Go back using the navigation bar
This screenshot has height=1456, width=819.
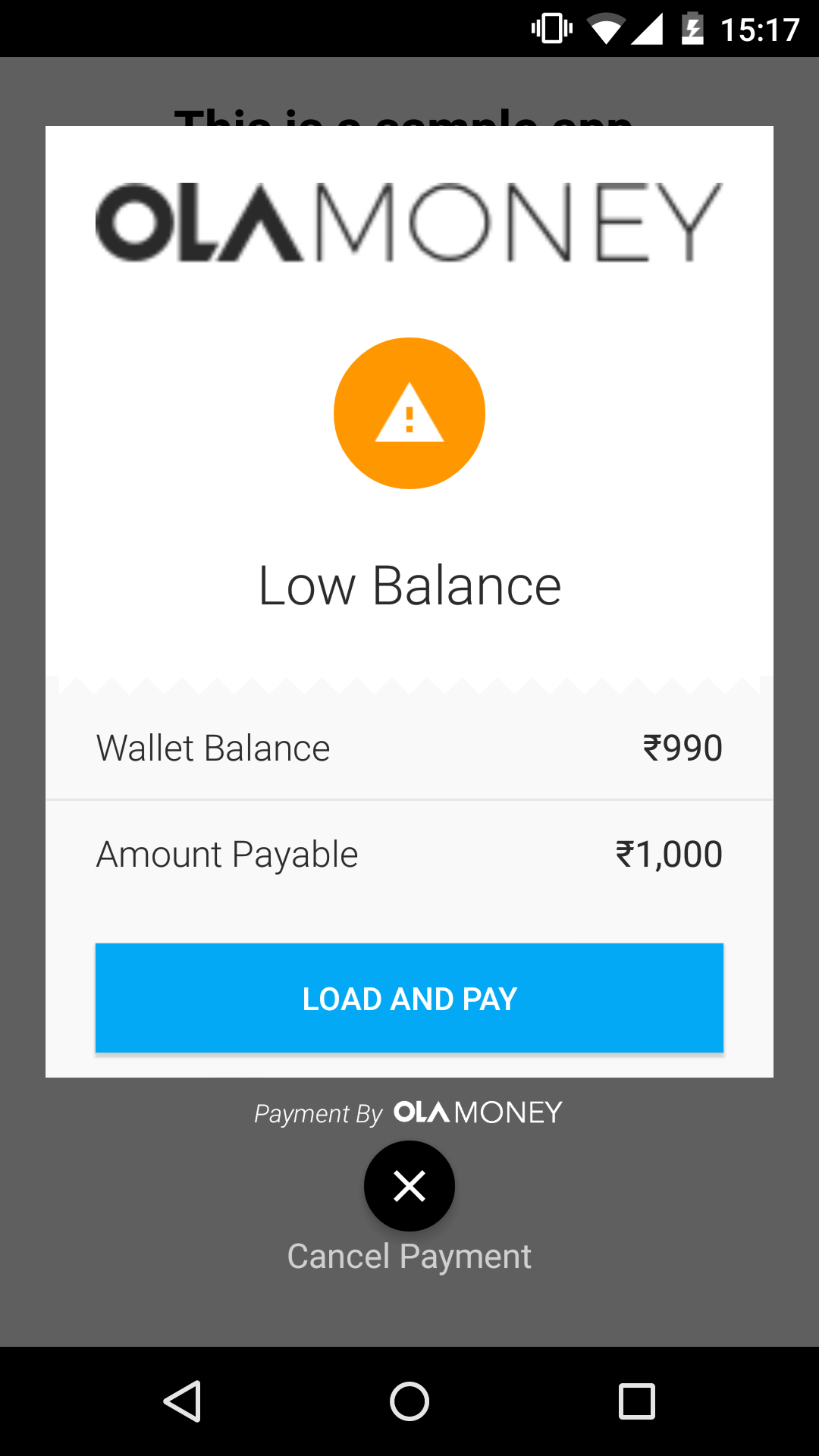pos(182,1401)
